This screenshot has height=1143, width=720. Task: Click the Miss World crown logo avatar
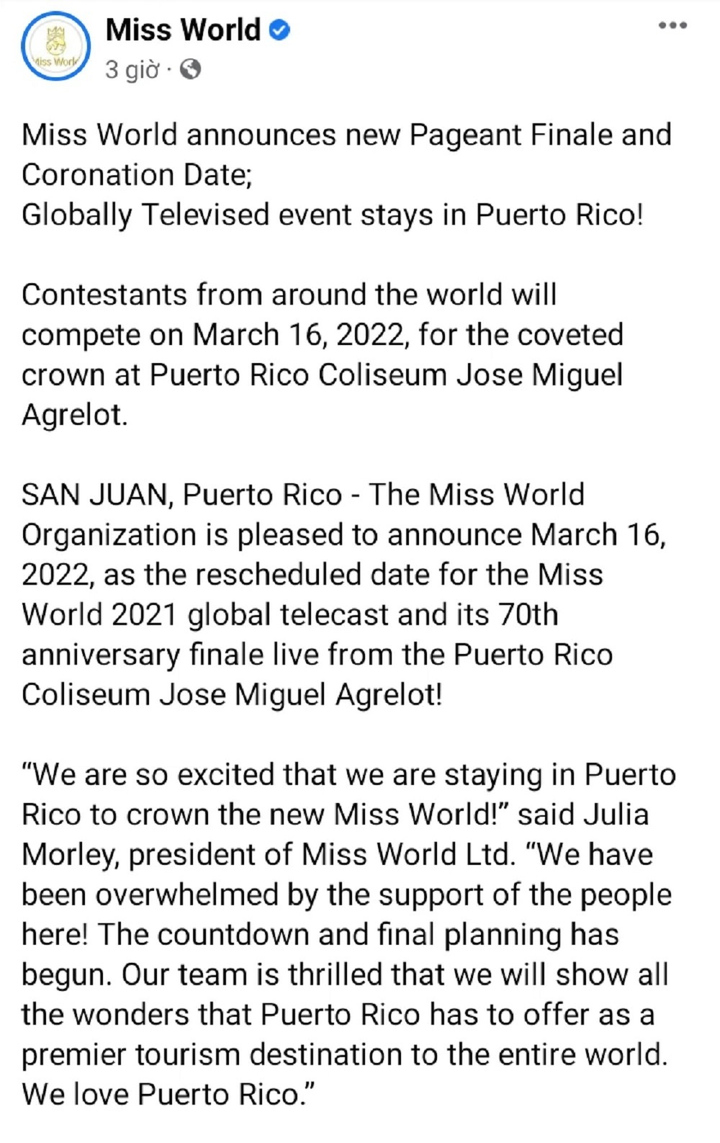[55, 45]
